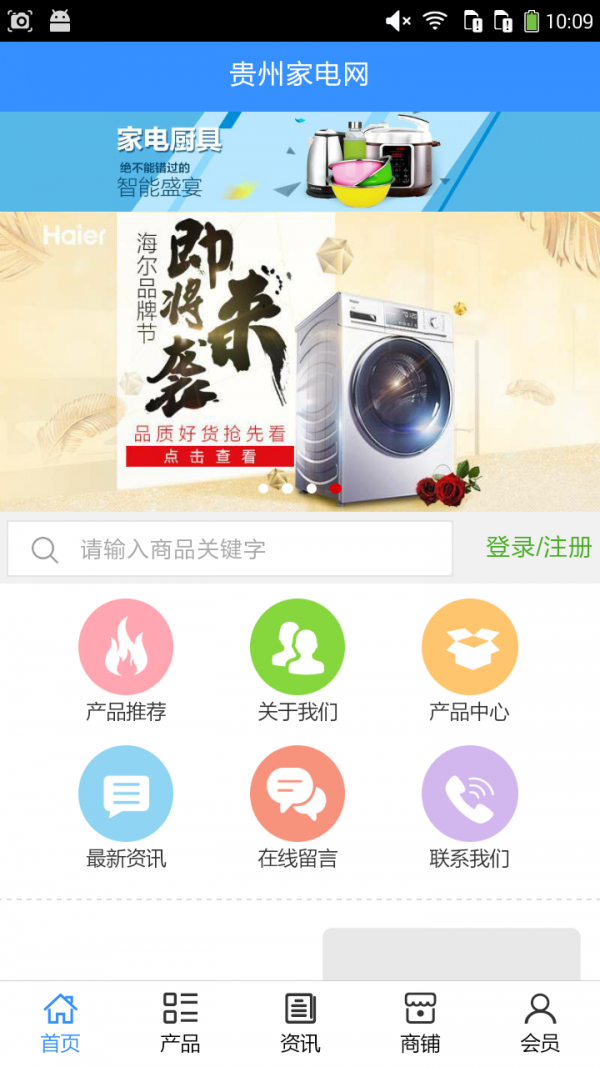The height and width of the screenshot is (1067, 600).
Task: Open 登录/注册 login and register link
Action: point(538,548)
